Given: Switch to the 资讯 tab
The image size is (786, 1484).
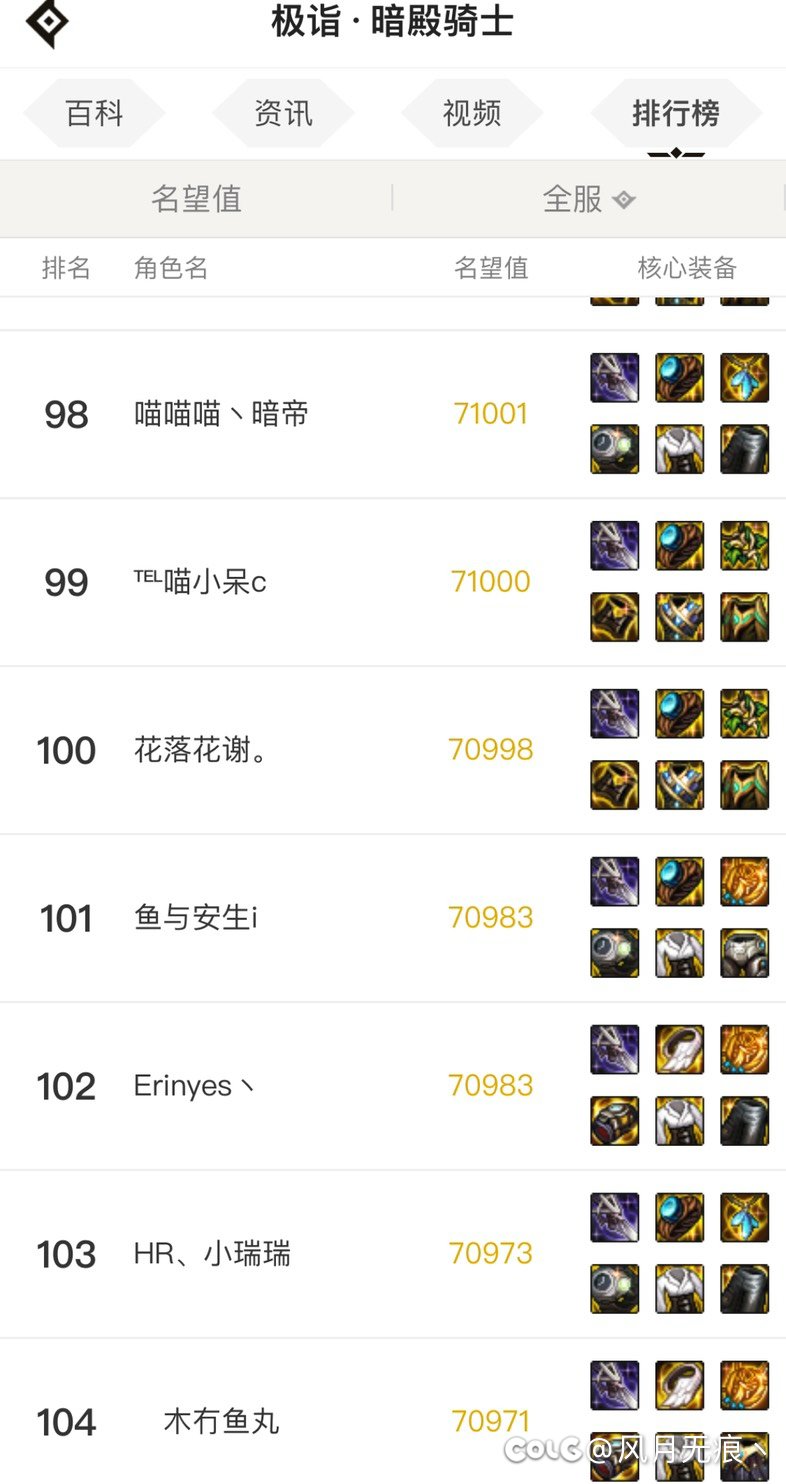Looking at the screenshot, I should 283,114.
